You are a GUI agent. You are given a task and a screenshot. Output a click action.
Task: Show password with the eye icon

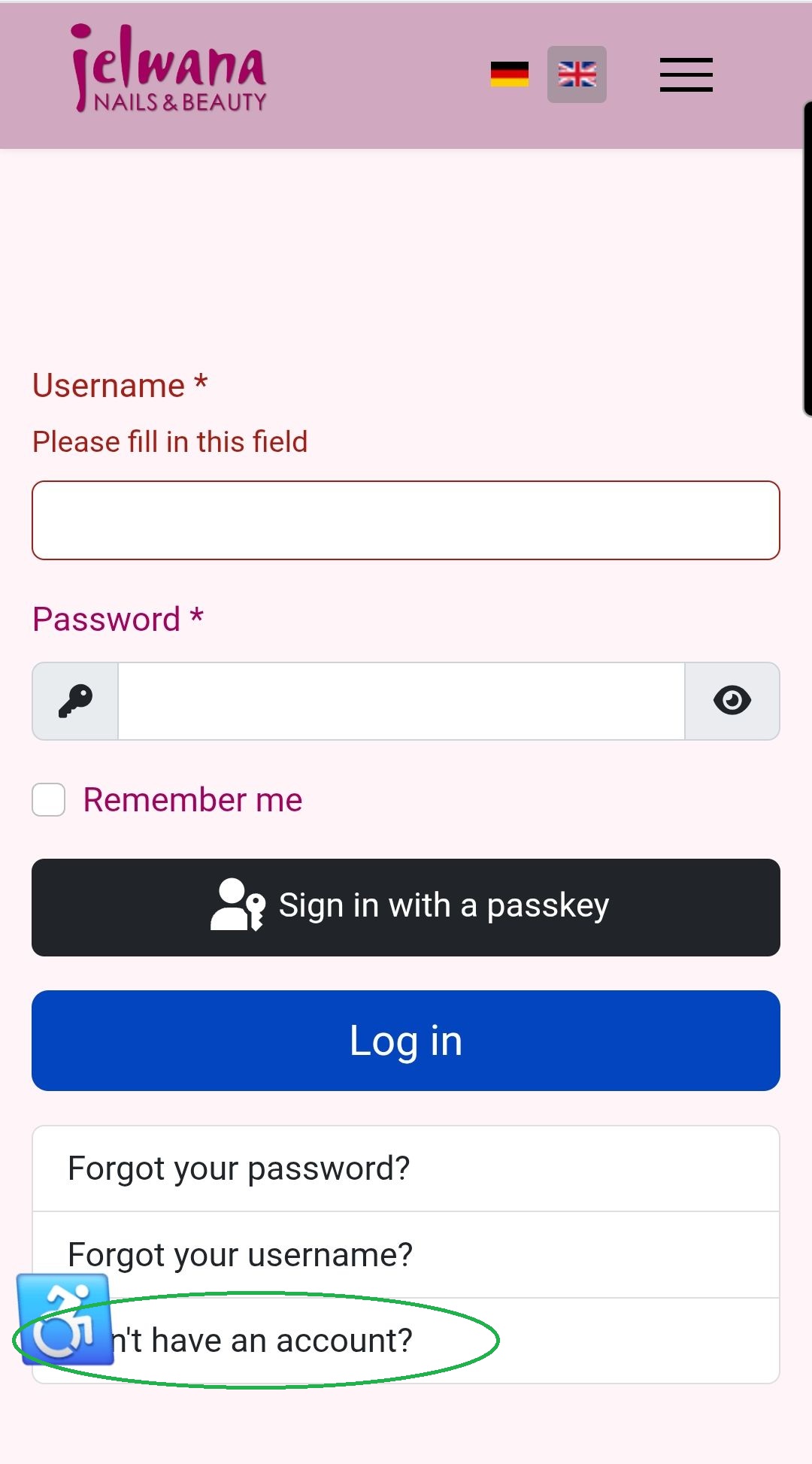point(732,701)
